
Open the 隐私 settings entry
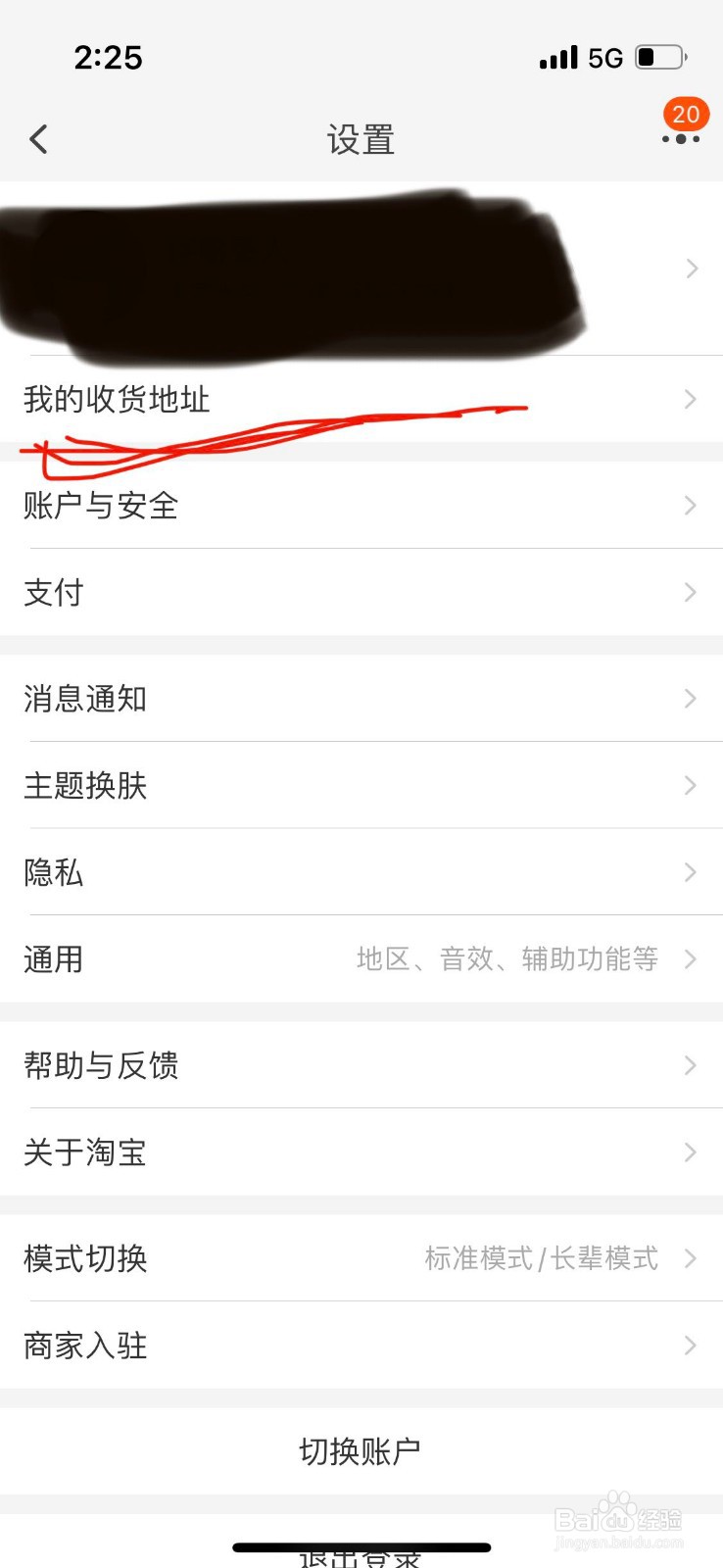[x=361, y=872]
